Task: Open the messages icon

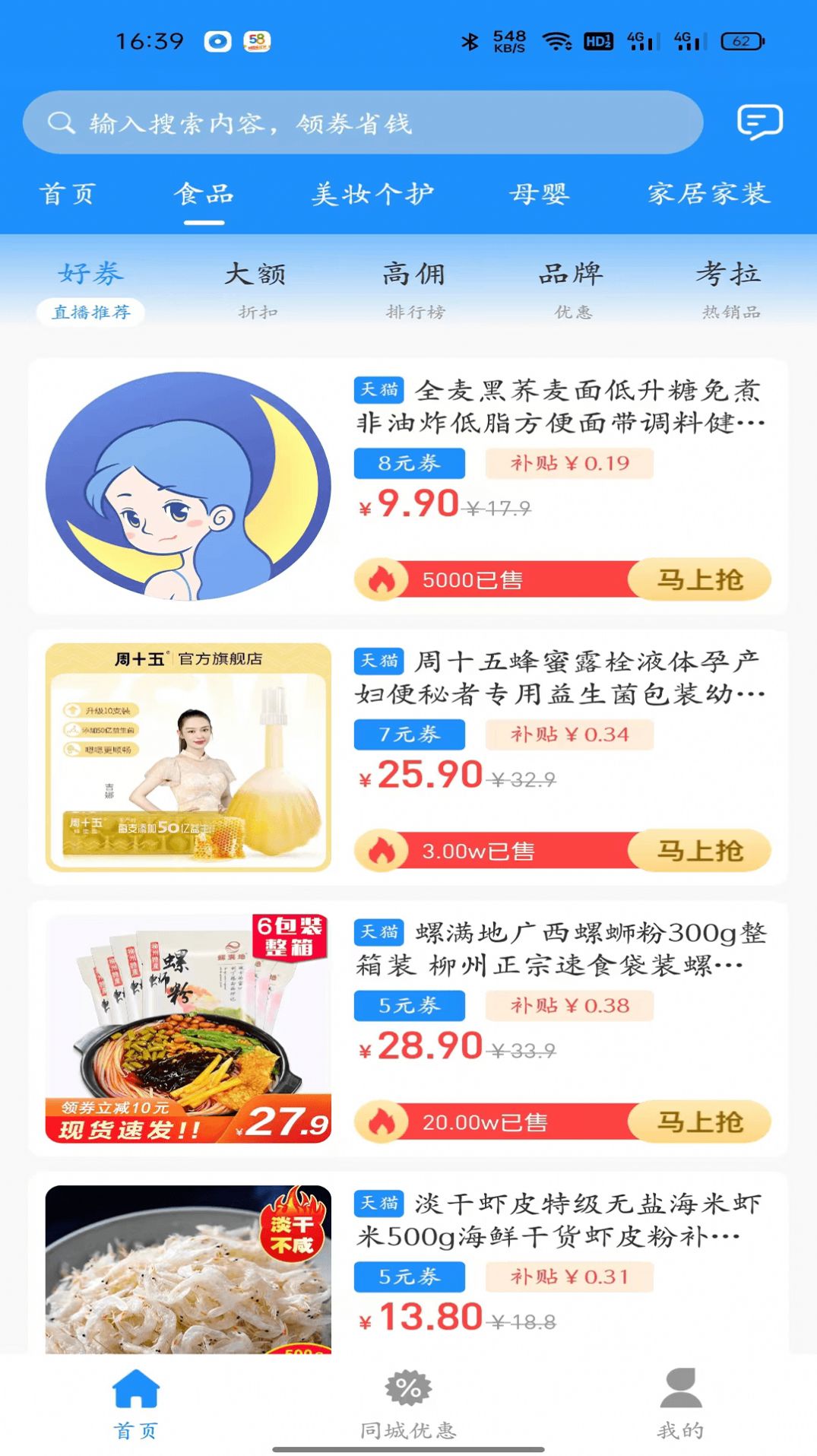Action: (759, 122)
